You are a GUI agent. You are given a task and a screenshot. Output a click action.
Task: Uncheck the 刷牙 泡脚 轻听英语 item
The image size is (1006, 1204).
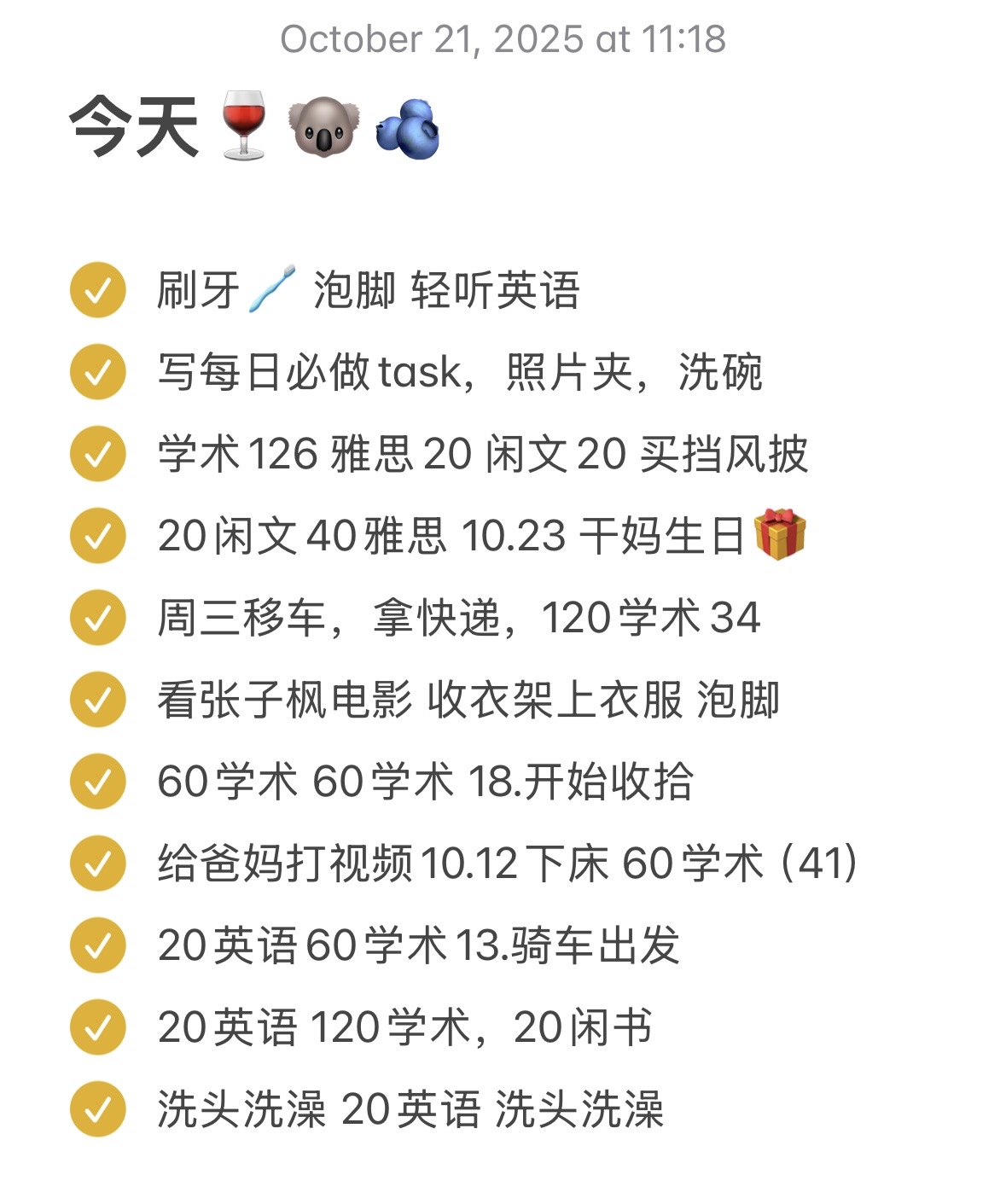pos(98,290)
